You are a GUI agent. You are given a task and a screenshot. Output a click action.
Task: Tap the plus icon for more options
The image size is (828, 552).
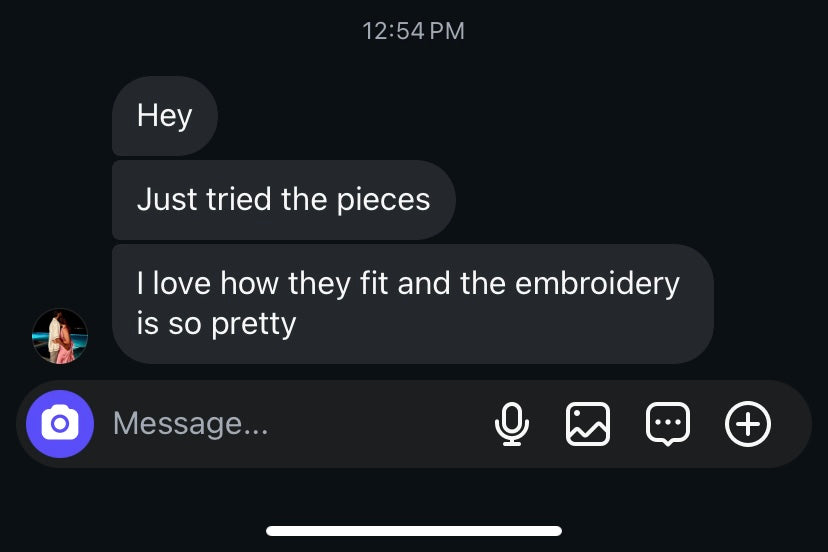[747, 424]
